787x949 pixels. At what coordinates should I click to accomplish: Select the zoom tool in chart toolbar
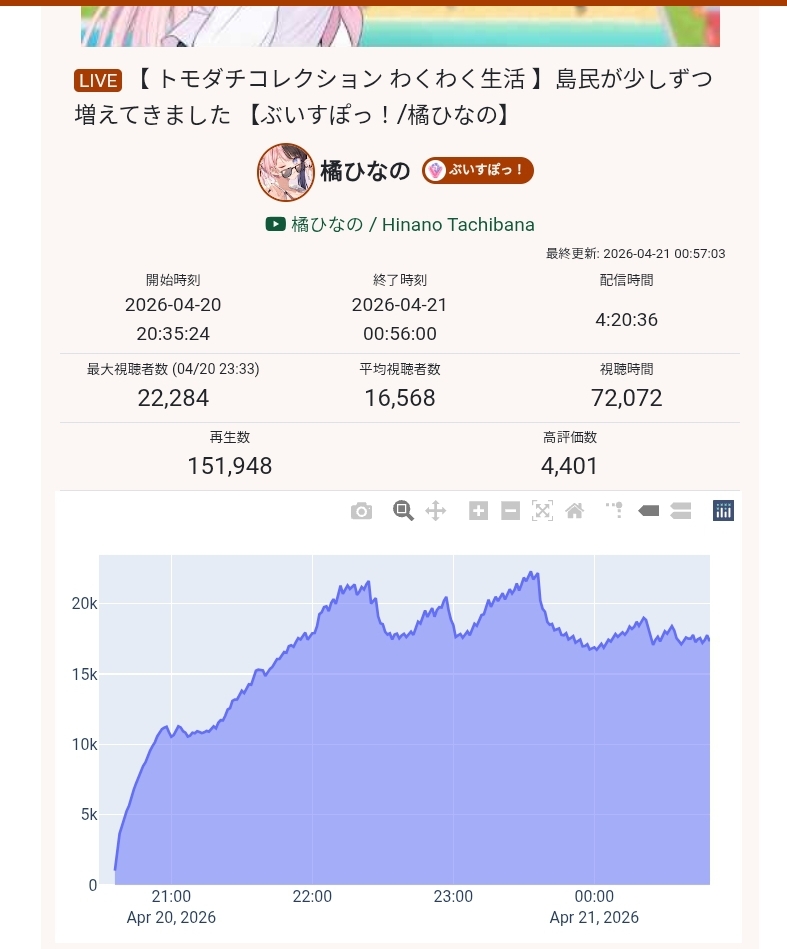403,511
